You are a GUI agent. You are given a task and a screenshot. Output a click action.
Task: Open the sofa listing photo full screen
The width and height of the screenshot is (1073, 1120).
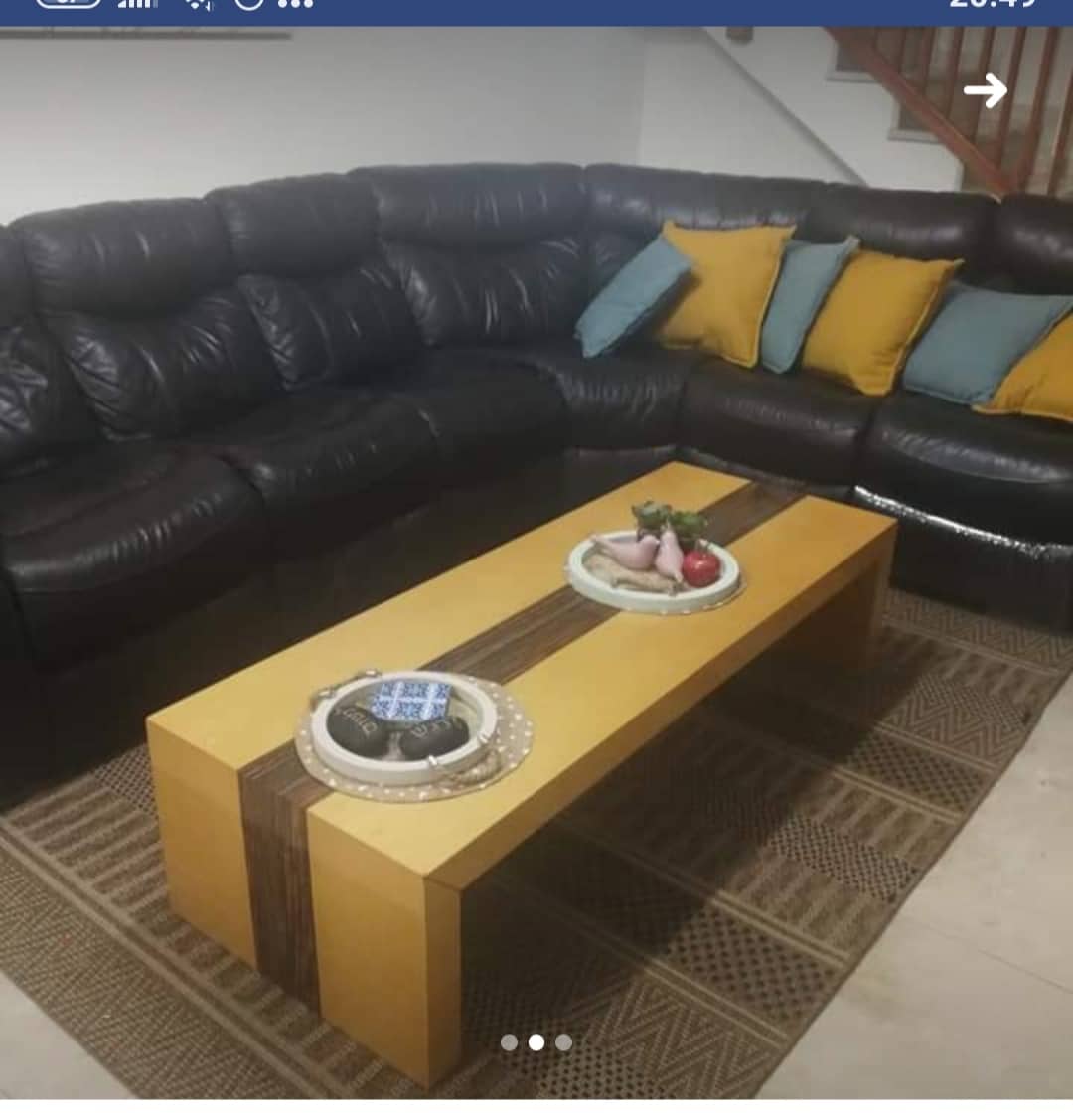click(536, 557)
